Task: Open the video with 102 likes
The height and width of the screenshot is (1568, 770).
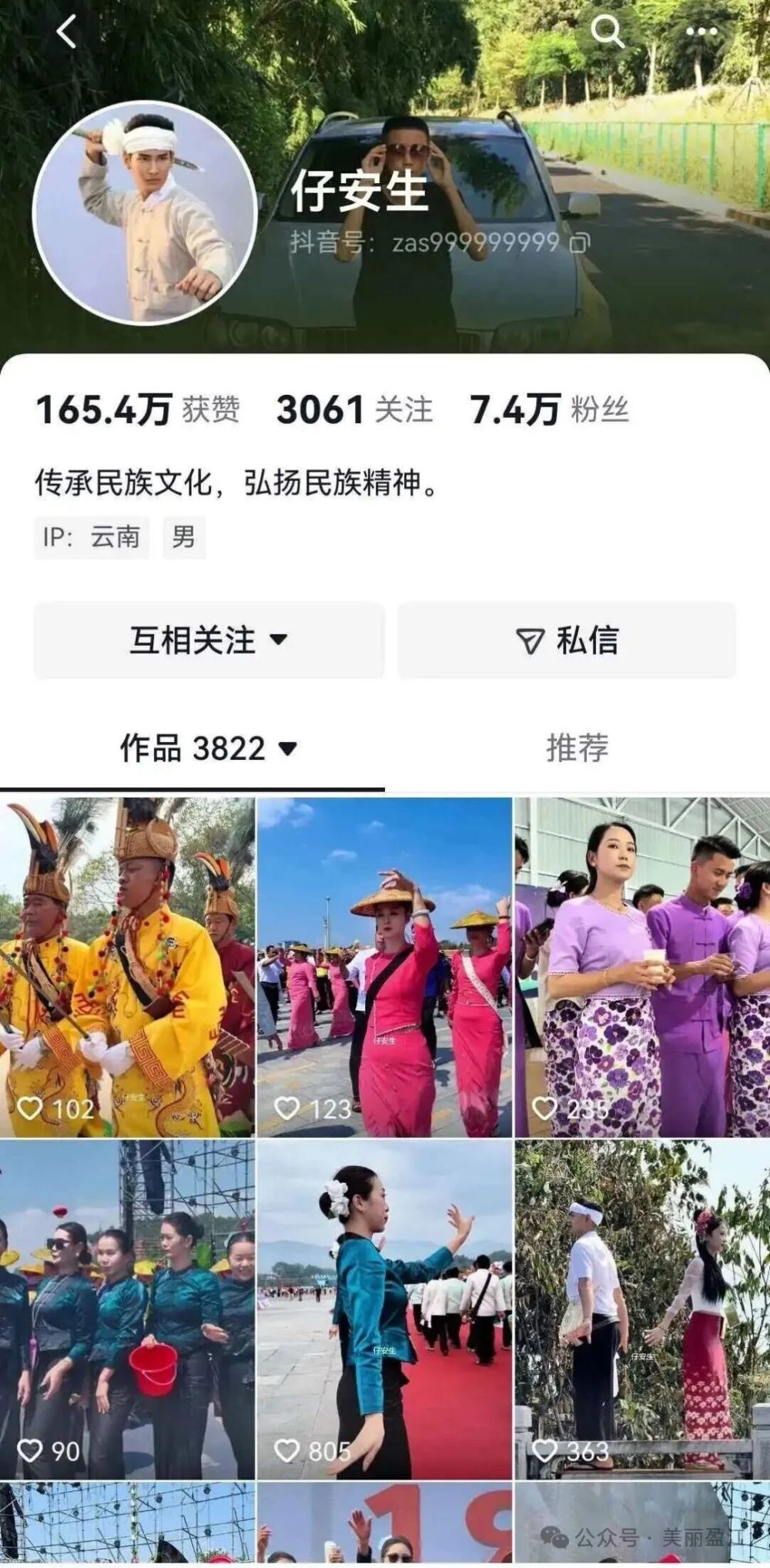Action: (127, 967)
